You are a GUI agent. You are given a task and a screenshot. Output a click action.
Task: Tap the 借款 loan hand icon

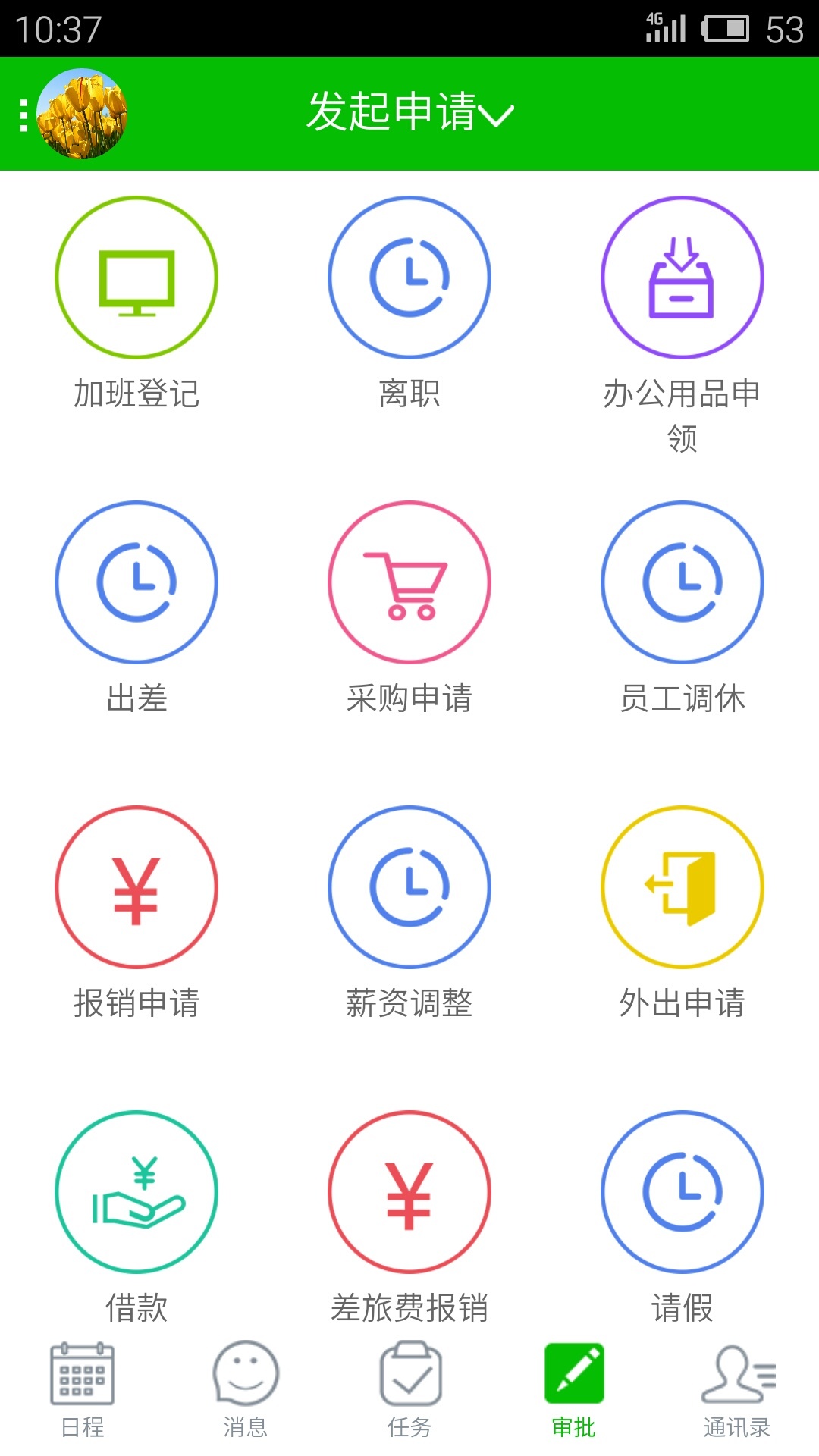(136, 1192)
